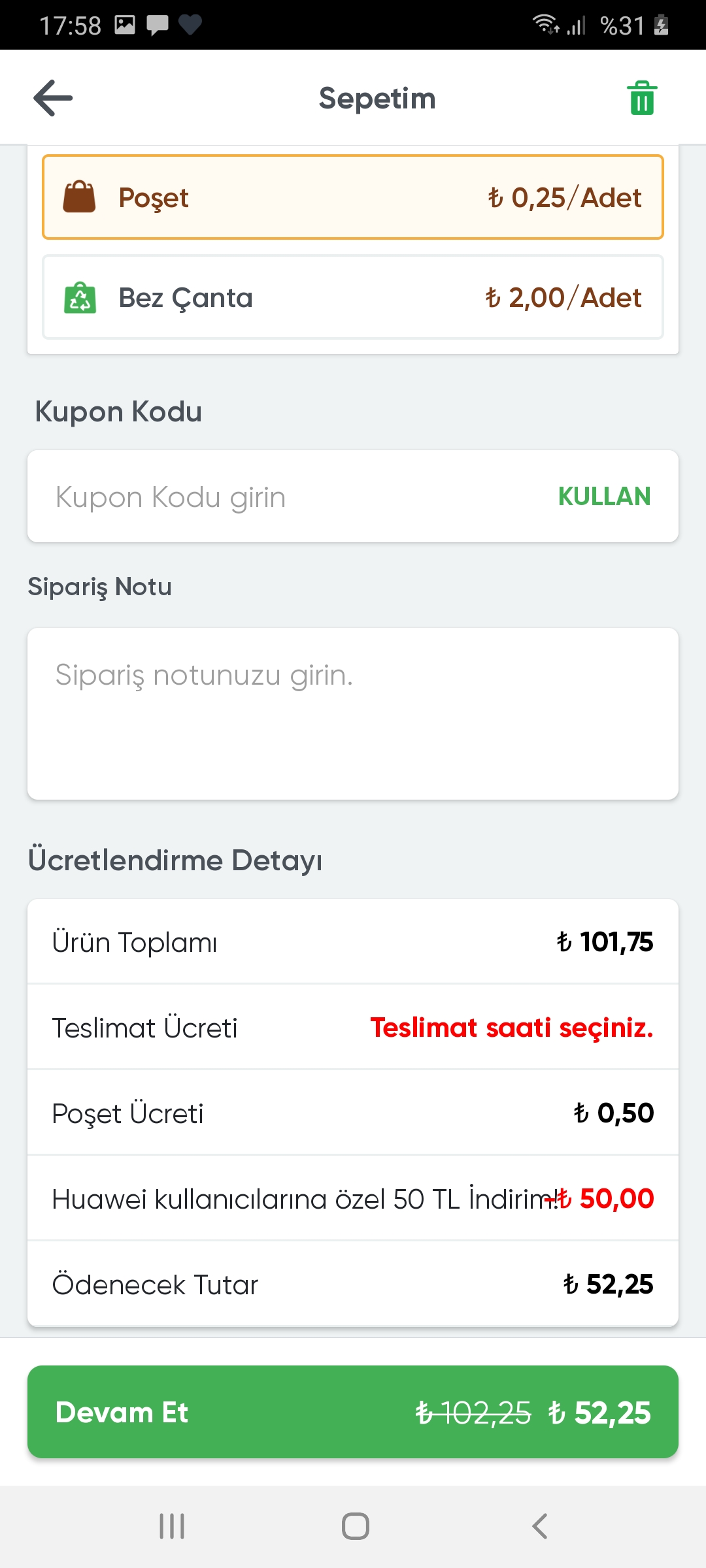Viewport: 706px width, 1568px height.
Task: Open recent apps from the navigation bar
Action: pyautogui.click(x=172, y=1527)
